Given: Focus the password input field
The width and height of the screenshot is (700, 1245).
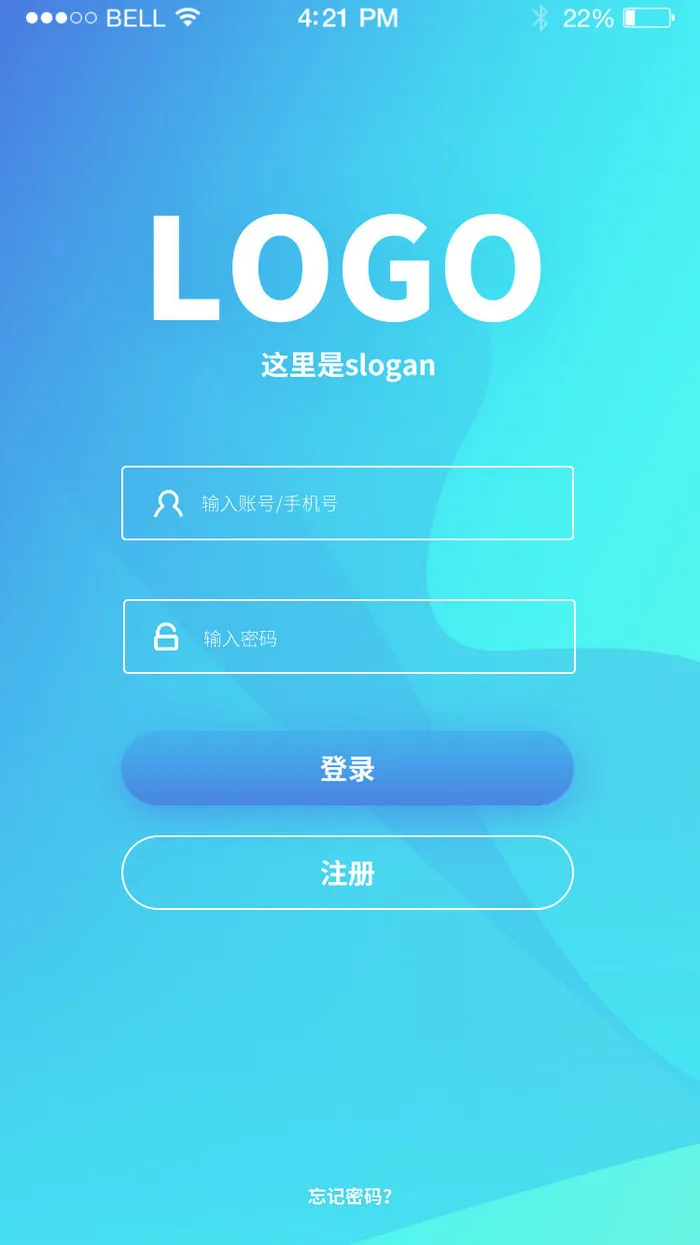Looking at the screenshot, I should coord(349,637).
